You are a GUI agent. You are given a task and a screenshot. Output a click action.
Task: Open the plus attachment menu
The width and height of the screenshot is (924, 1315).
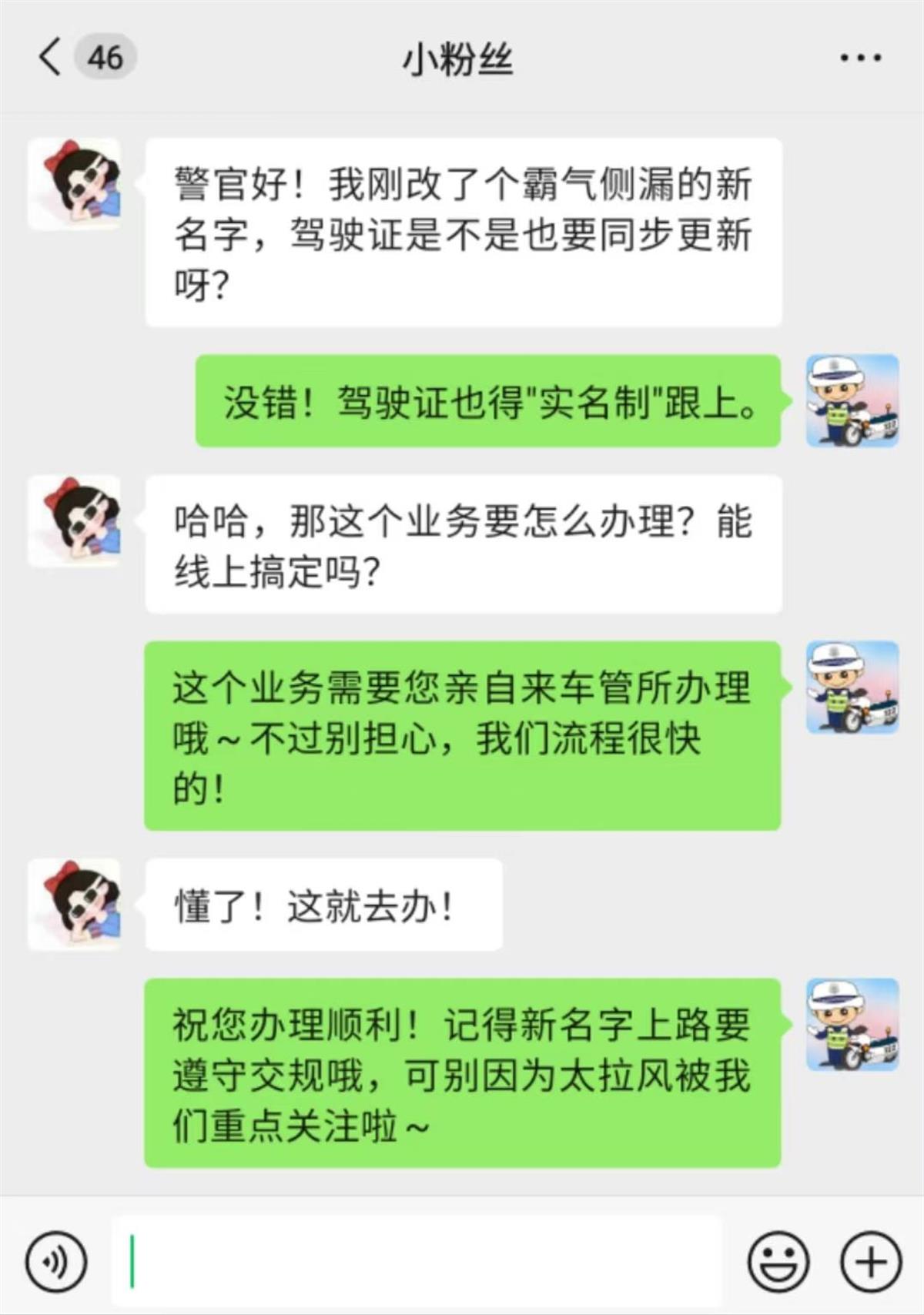point(870,1262)
